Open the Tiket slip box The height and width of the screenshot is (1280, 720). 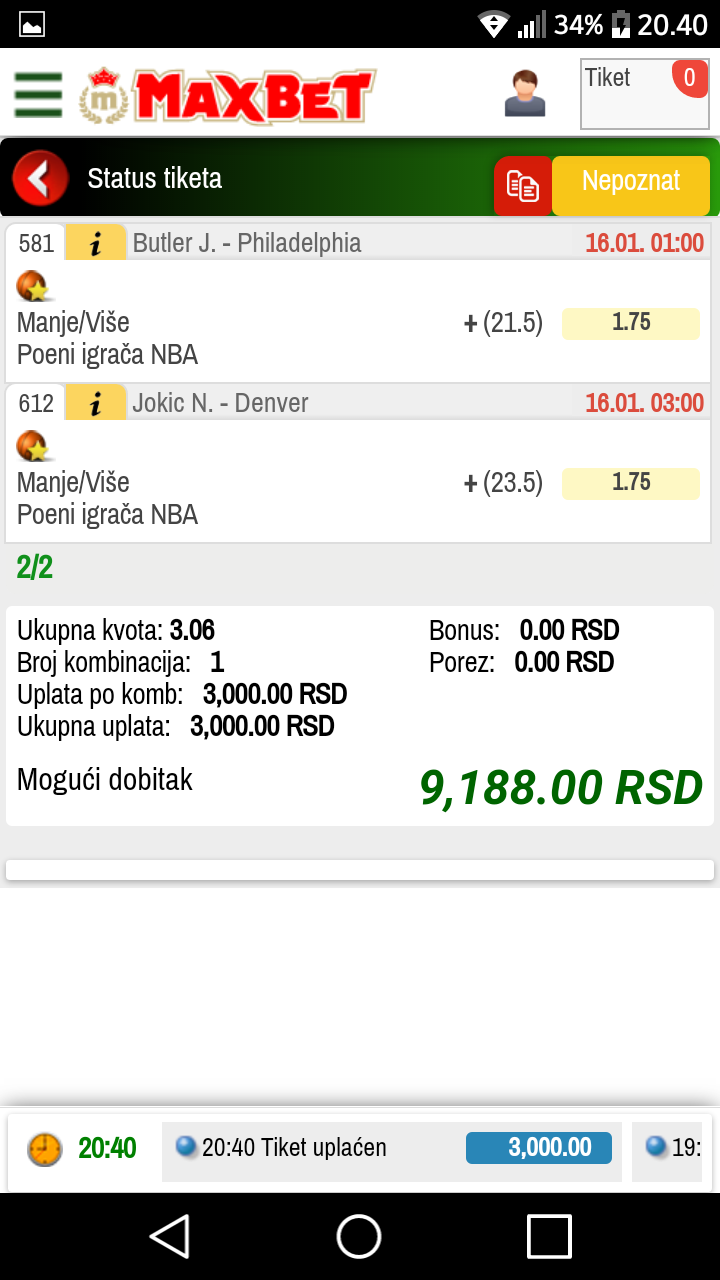pos(645,94)
